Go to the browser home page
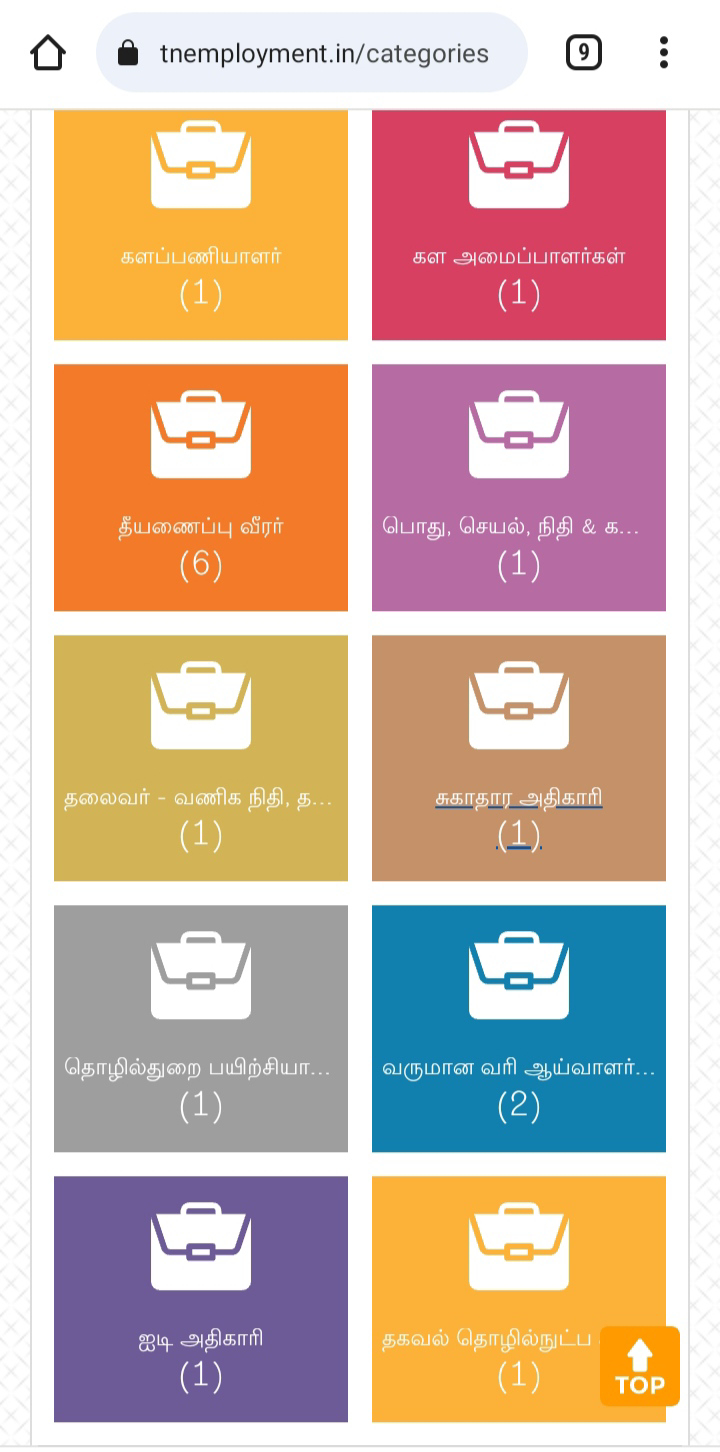The image size is (720, 1452). point(48,53)
